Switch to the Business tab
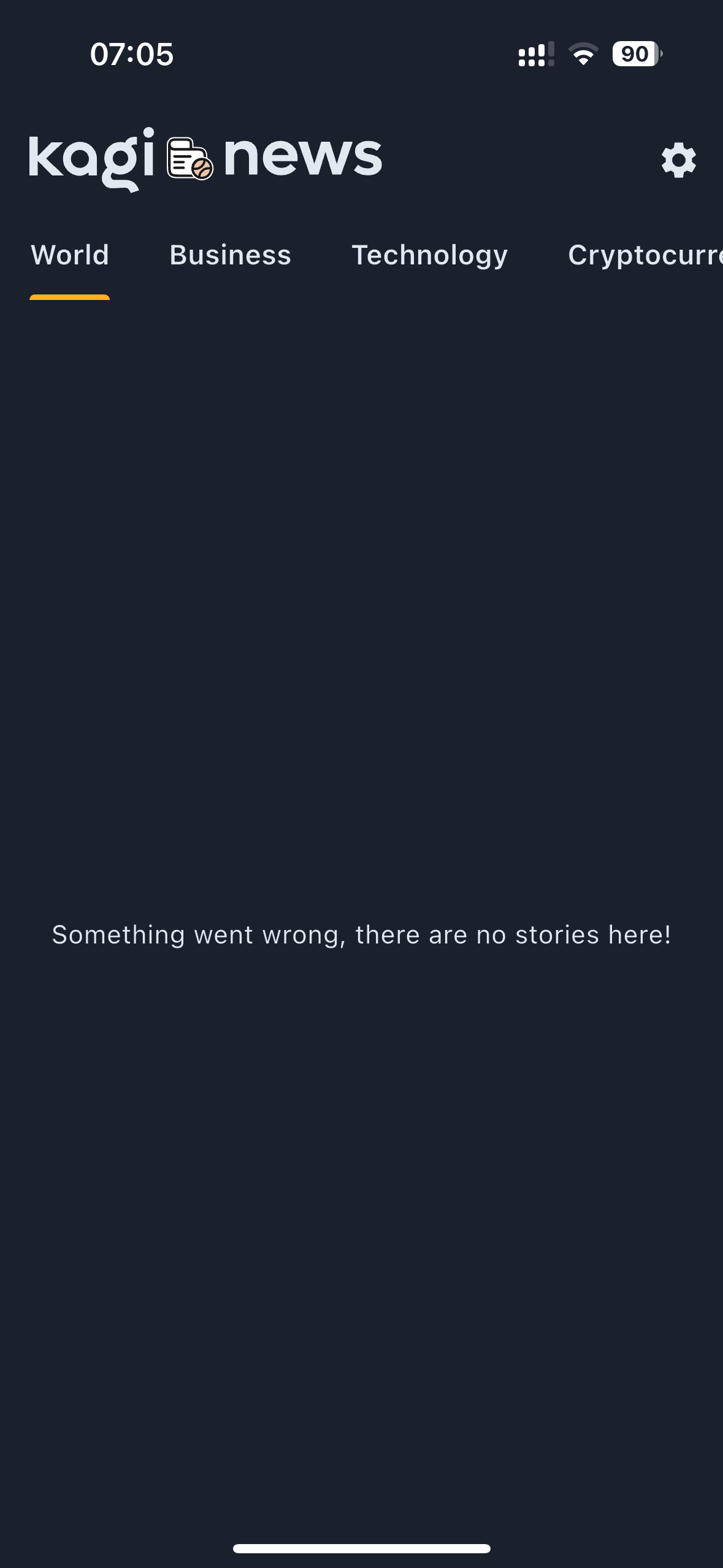Viewport: 723px width, 1568px height. [230, 255]
